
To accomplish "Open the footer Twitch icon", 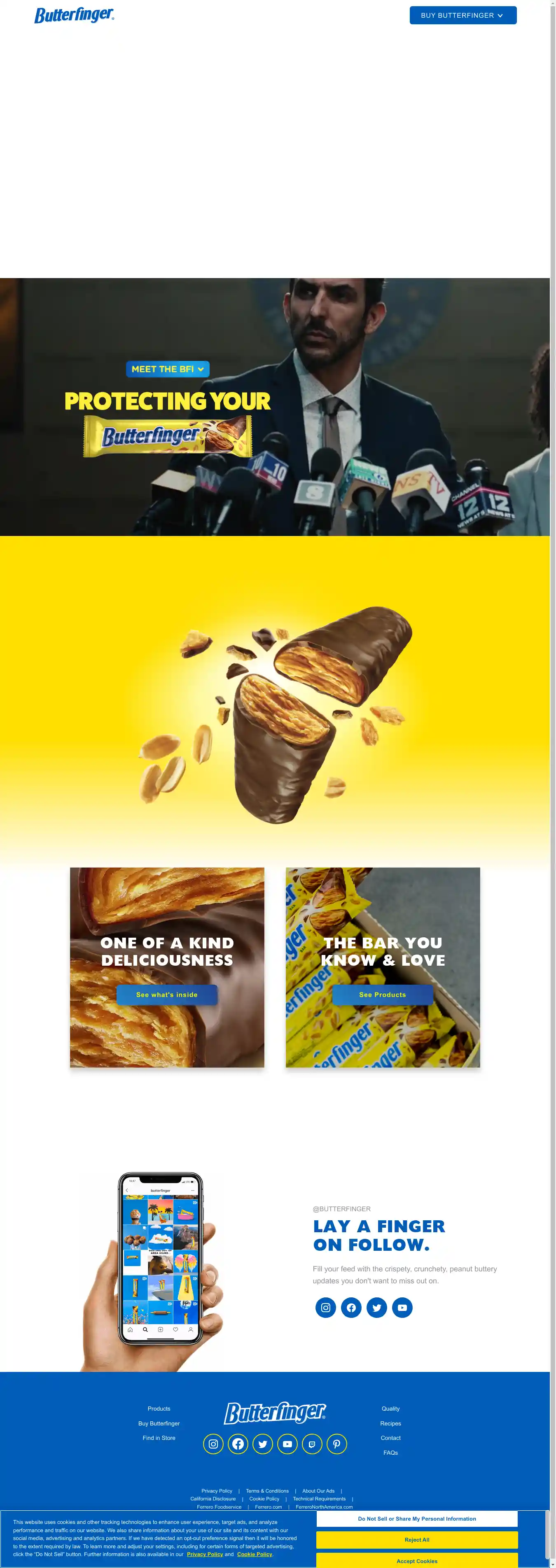I will [x=312, y=1444].
